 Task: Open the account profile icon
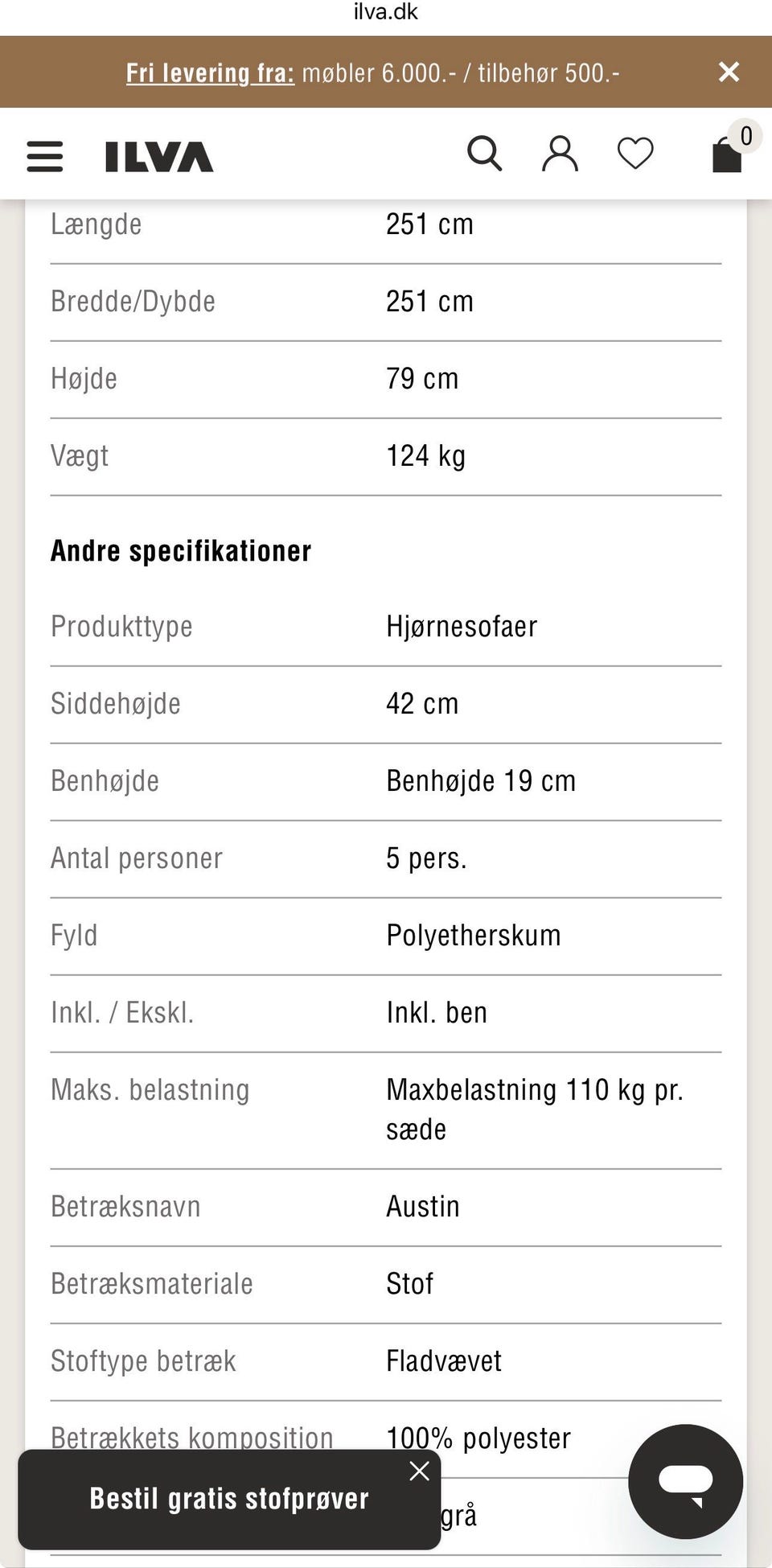point(561,153)
